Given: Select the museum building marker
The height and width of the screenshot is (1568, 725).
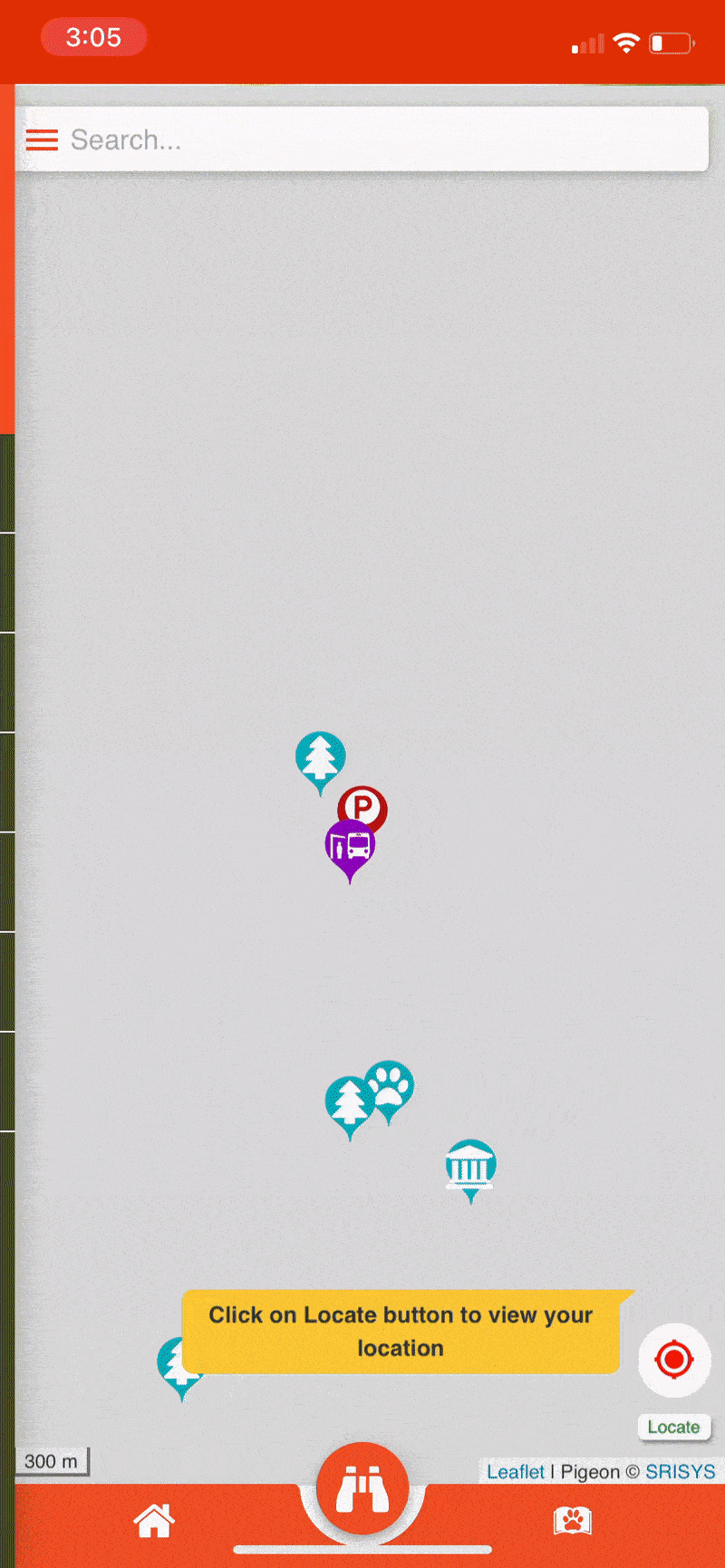Looking at the screenshot, I should tap(470, 1165).
